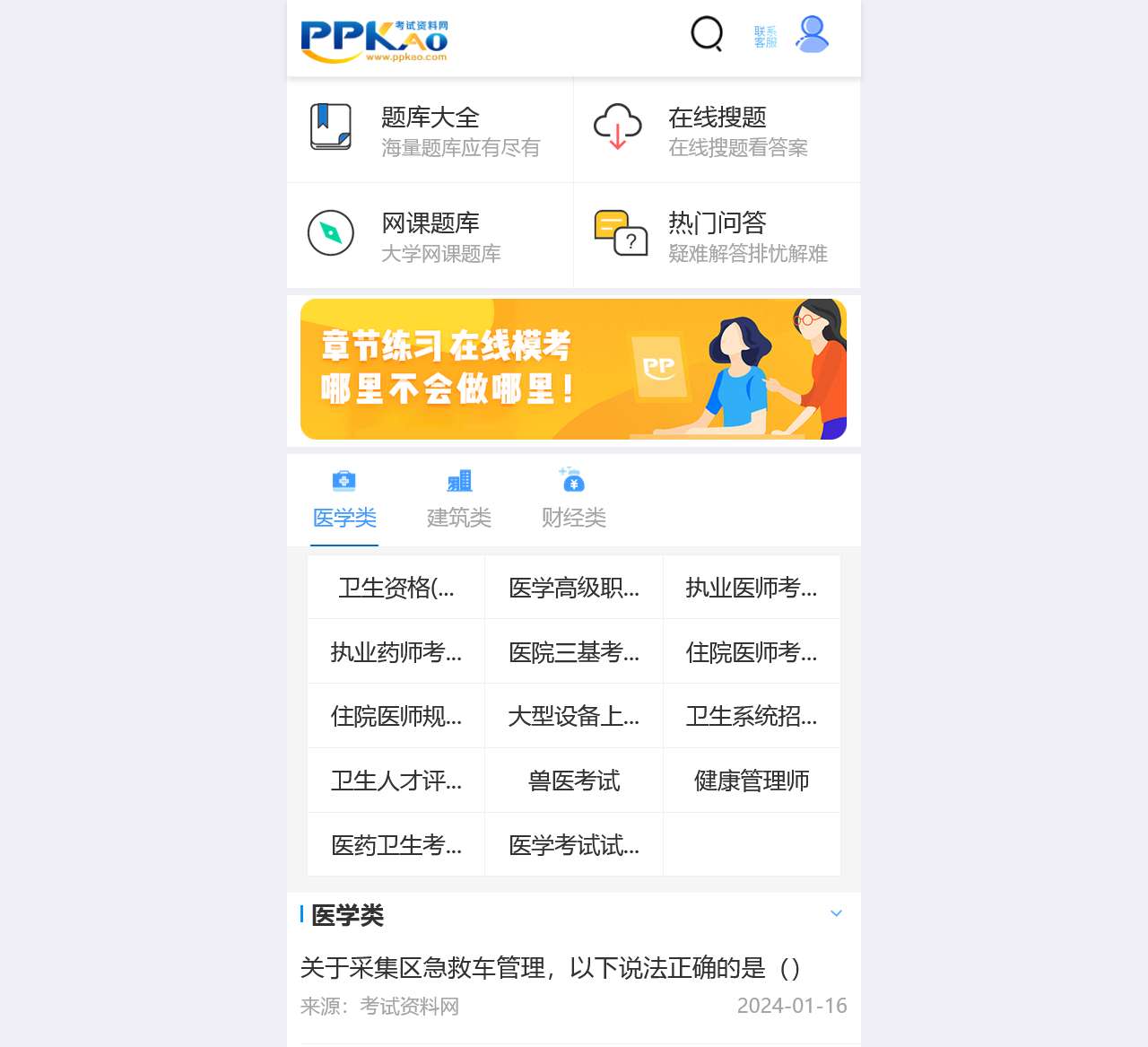Open 在线搜题 online search
Screen dimensions: 1148x1047
point(717,130)
